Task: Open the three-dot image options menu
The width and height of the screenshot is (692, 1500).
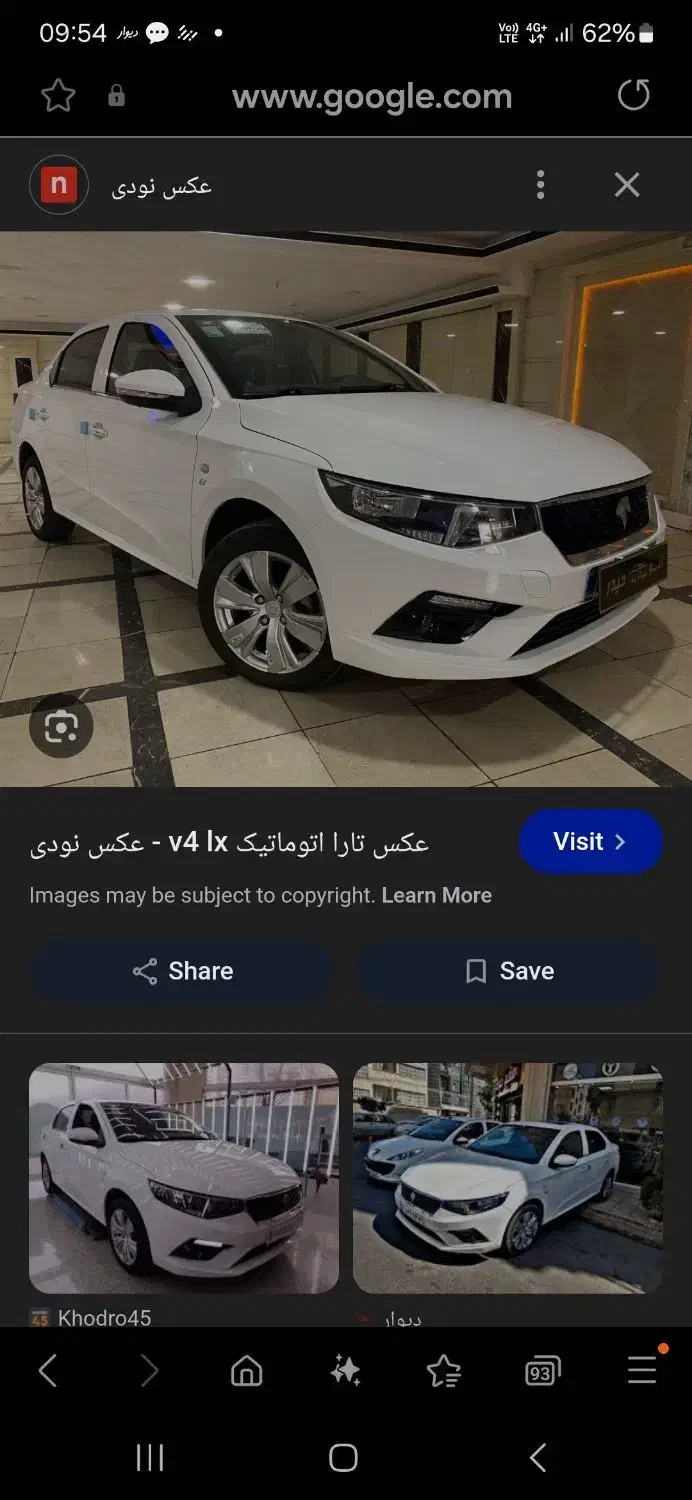Action: pyautogui.click(x=540, y=185)
